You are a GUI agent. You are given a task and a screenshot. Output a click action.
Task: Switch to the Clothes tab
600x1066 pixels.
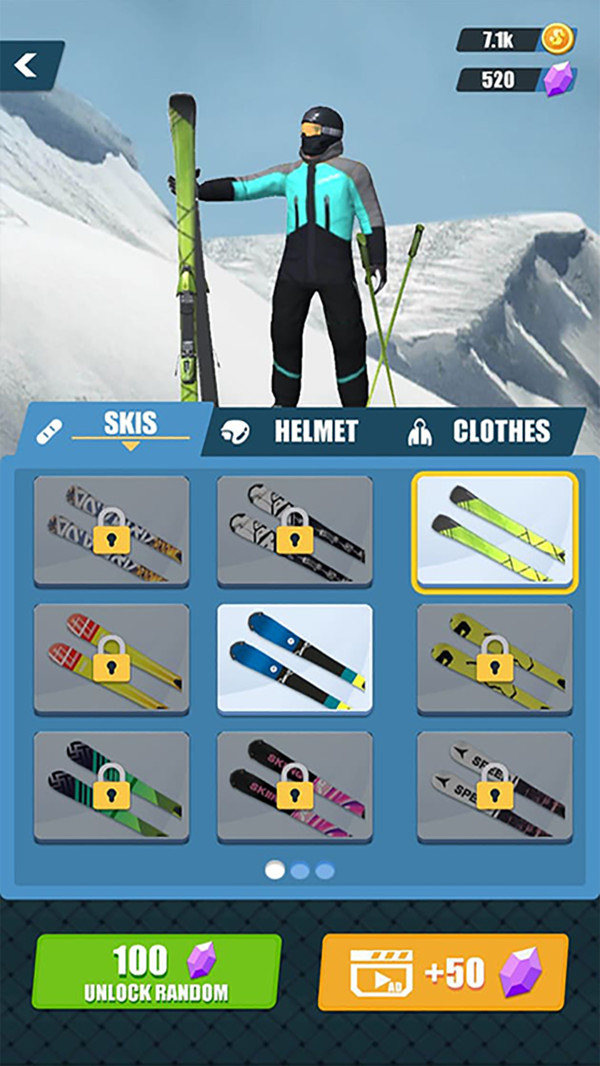[480, 431]
